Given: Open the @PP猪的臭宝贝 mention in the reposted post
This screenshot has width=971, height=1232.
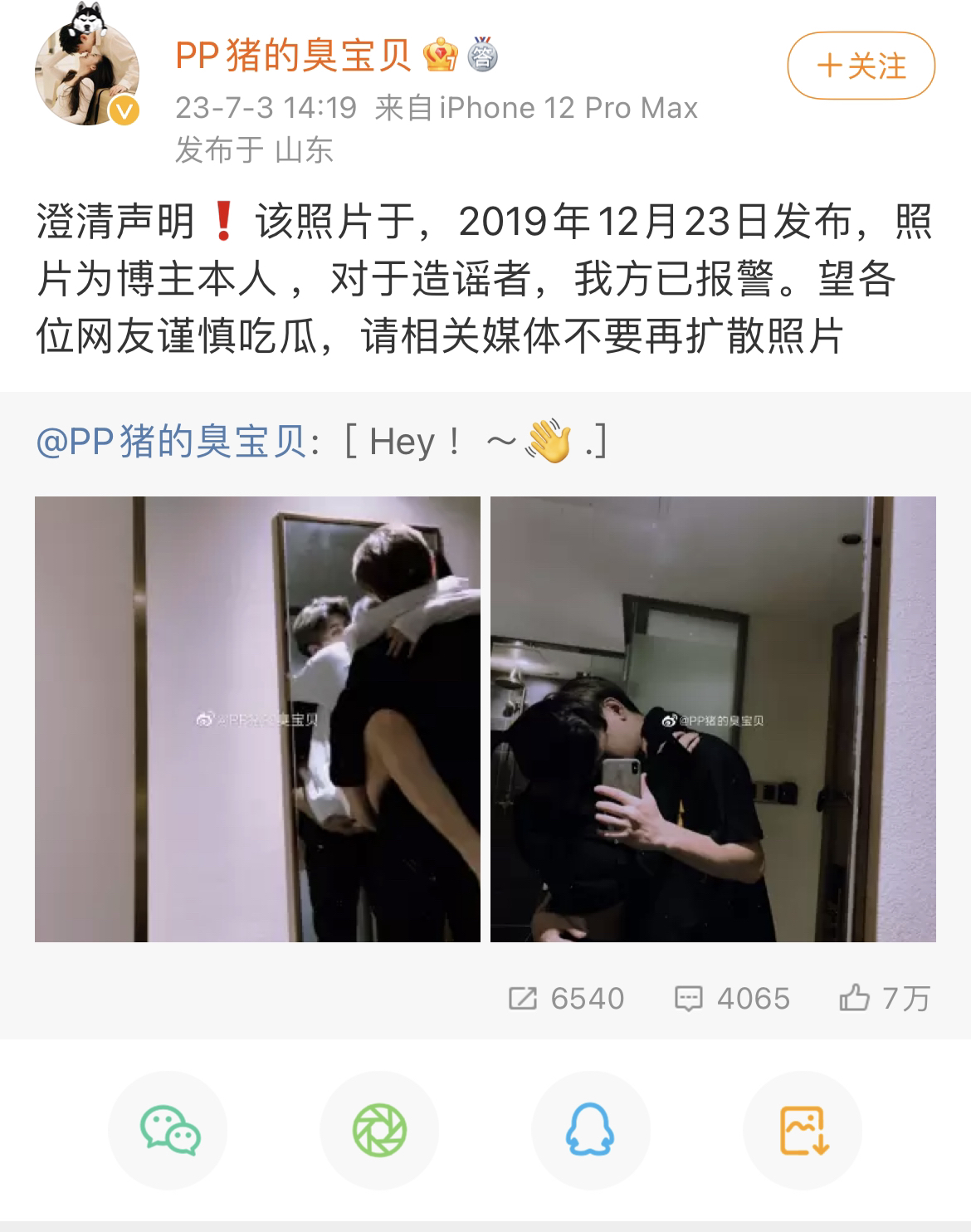Looking at the screenshot, I should pos(171,442).
